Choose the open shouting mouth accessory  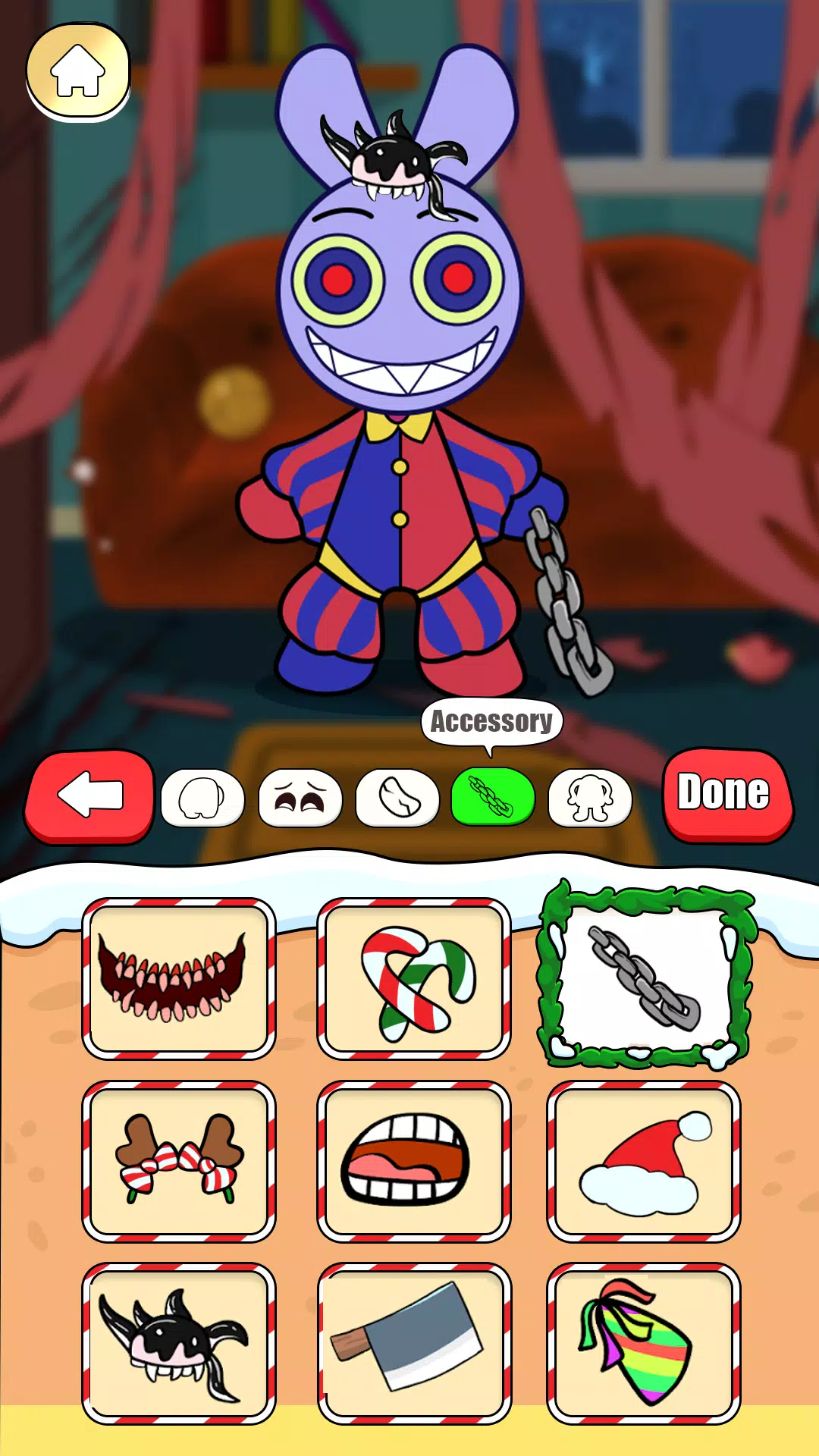click(414, 1161)
